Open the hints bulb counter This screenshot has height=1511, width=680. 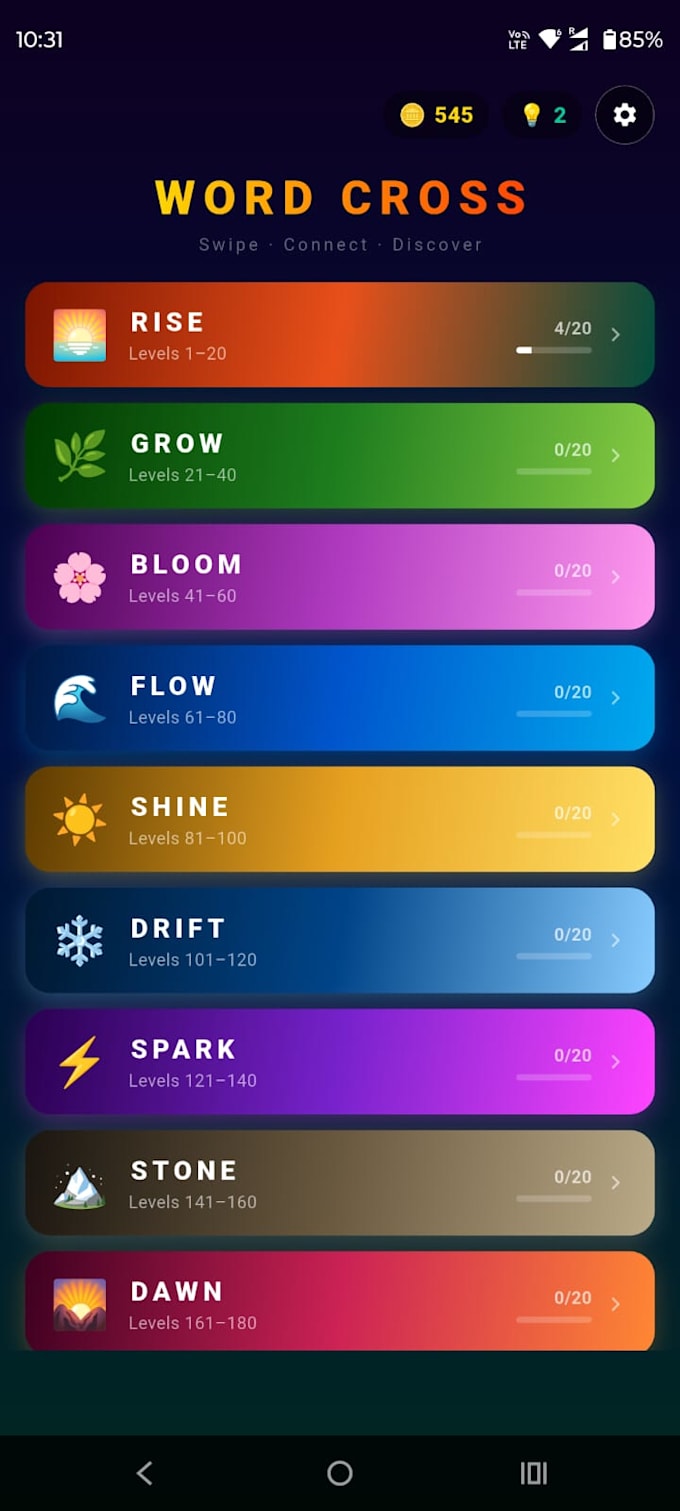tap(544, 115)
